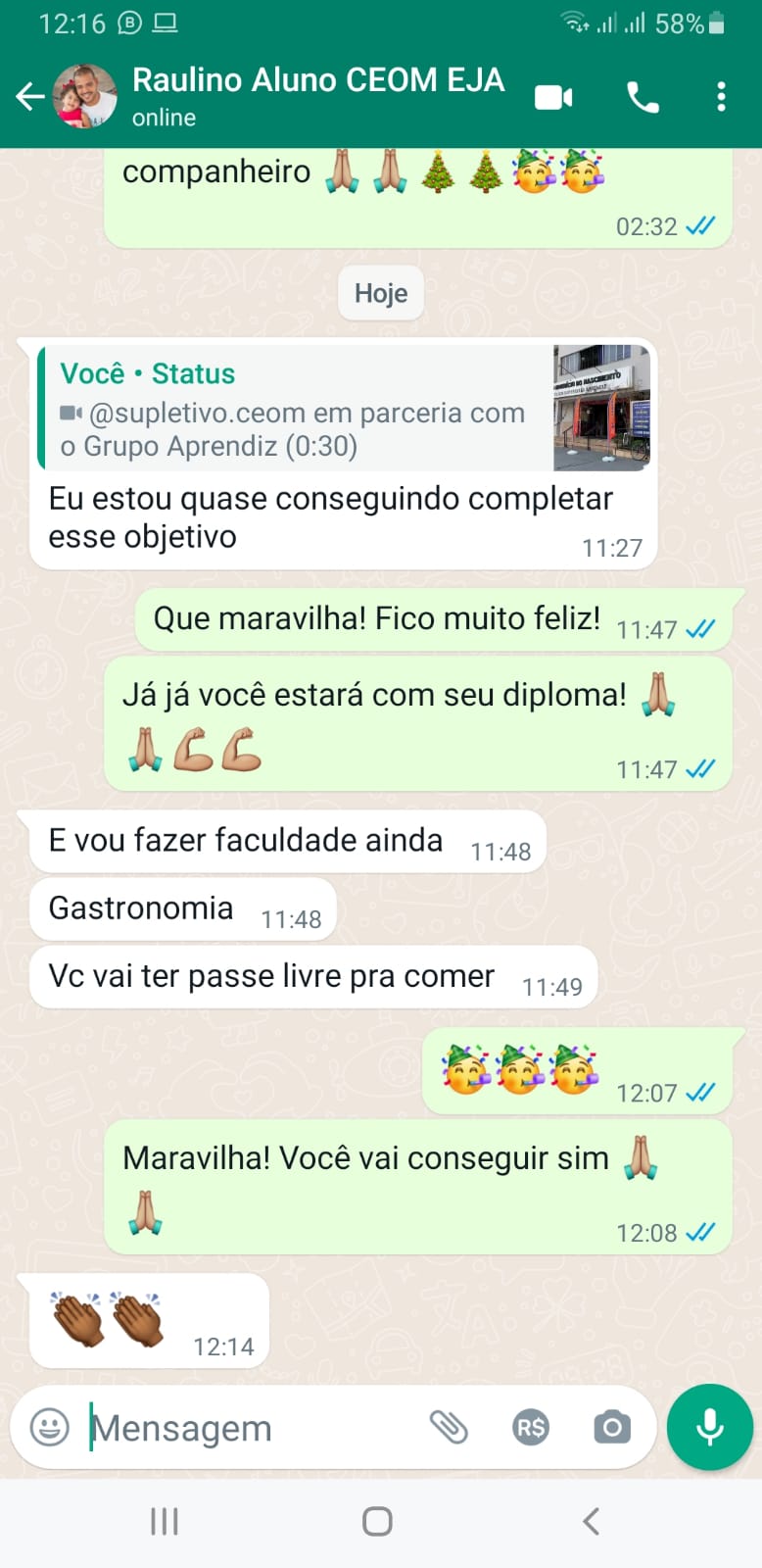Screen dimensions: 762x1568
Task: Go back to the chat list
Action: (30, 96)
